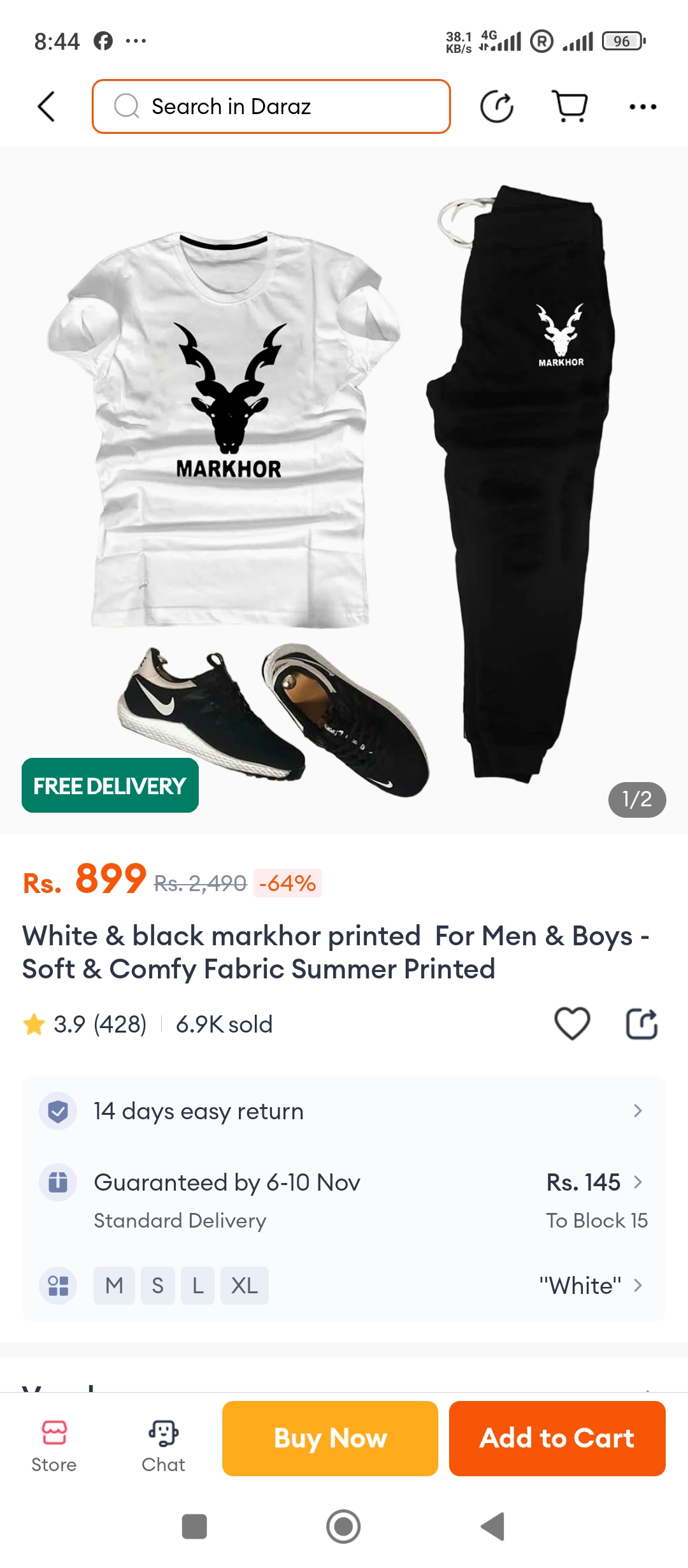Screen dimensions: 688x1568
Task: Select size M
Action: pos(114,1286)
